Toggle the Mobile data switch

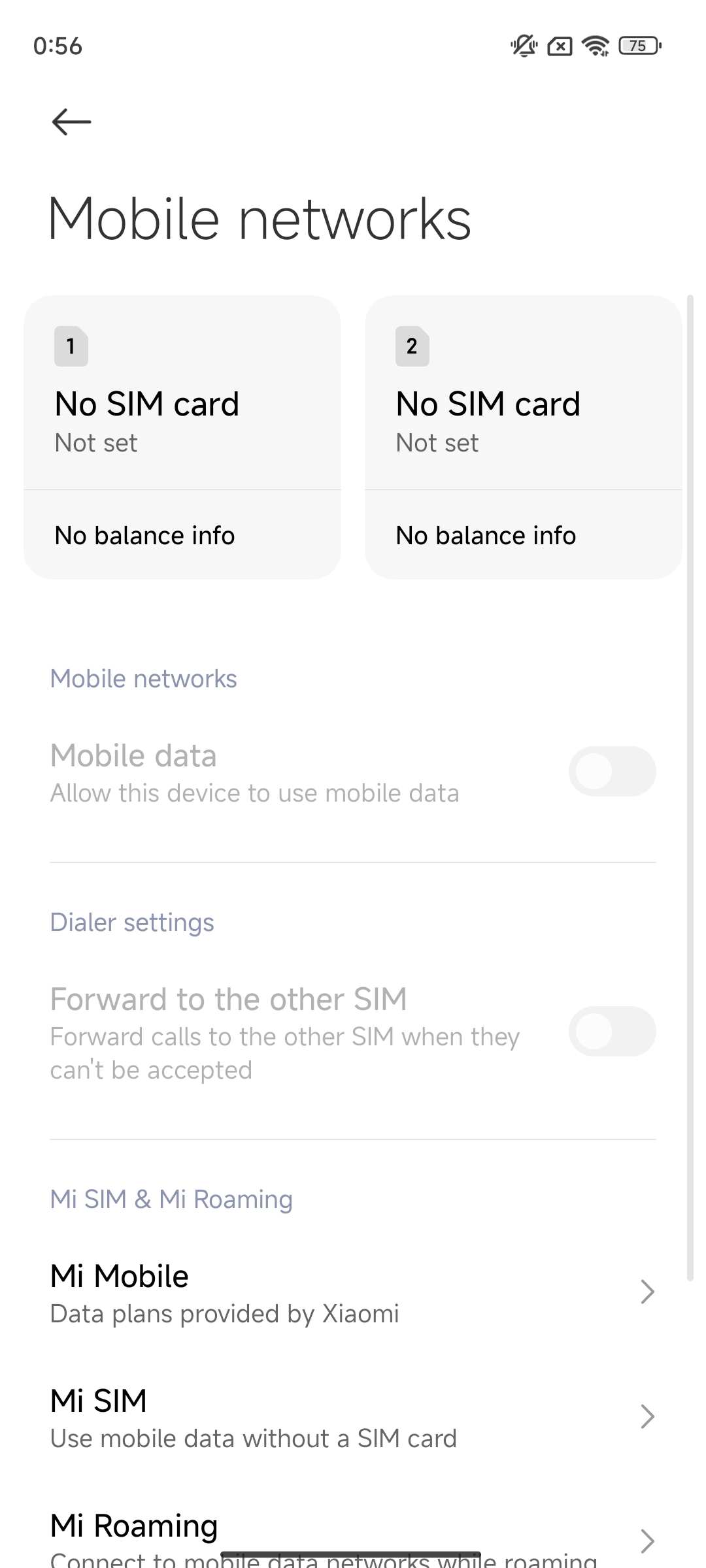click(613, 772)
